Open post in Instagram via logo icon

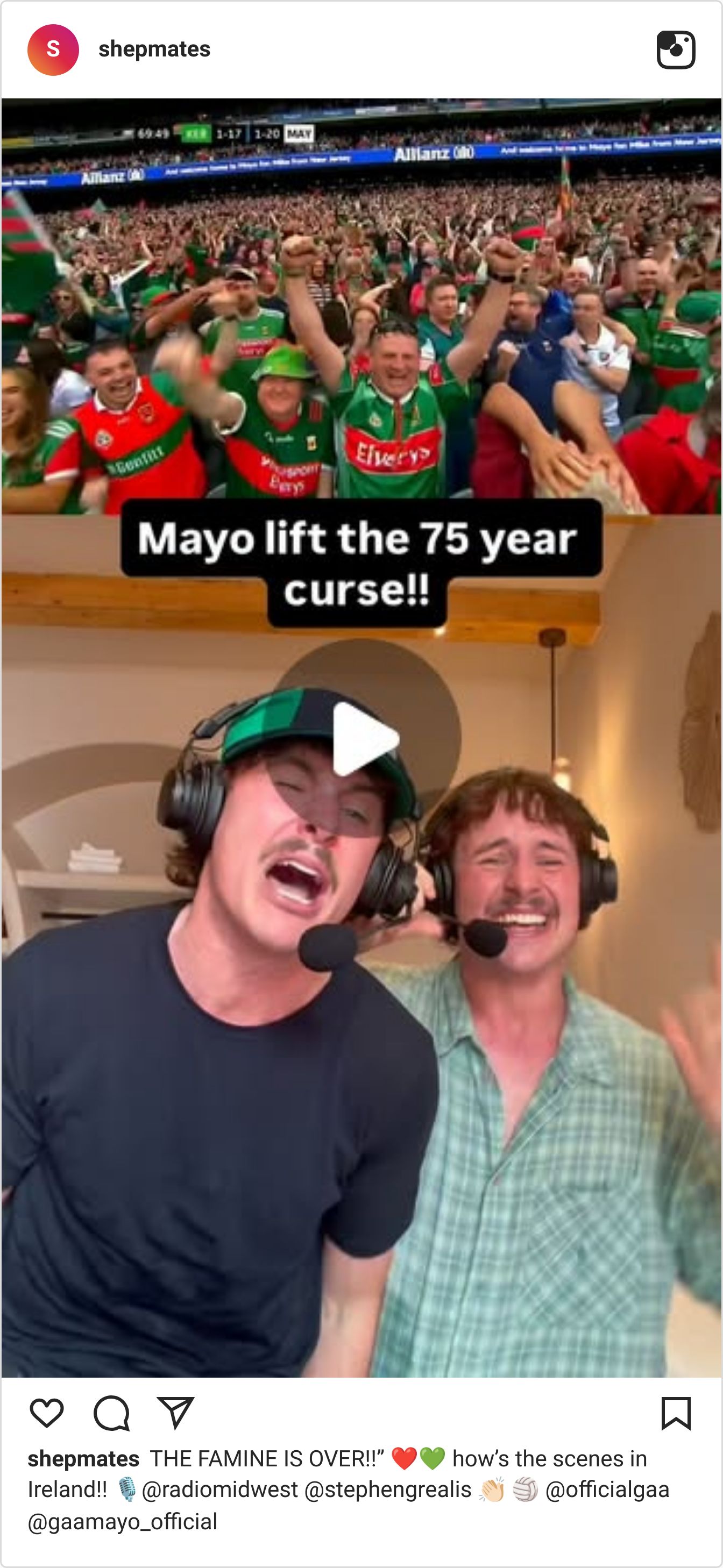click(676, 50)
